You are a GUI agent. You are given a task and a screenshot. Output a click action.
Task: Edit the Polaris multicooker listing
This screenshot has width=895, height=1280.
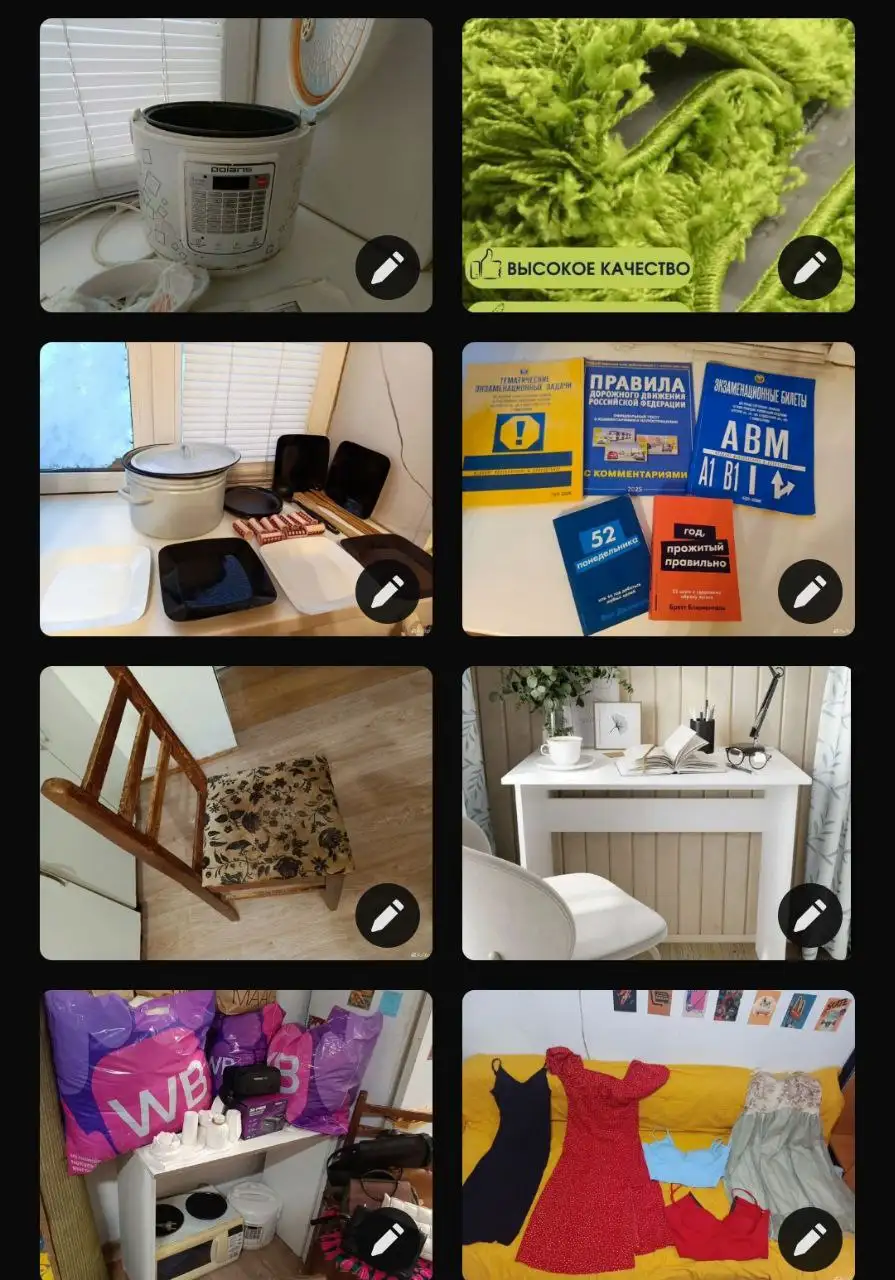pyautogui.click(x=387, y=267)
